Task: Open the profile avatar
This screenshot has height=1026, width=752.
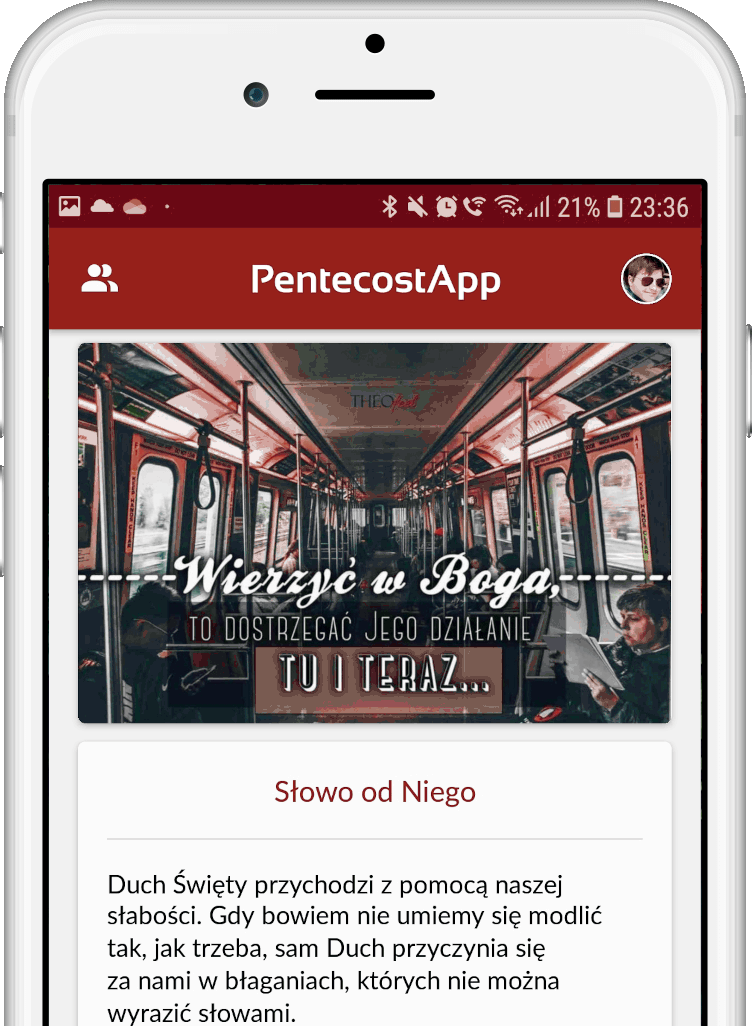Action: coord(645,278)
